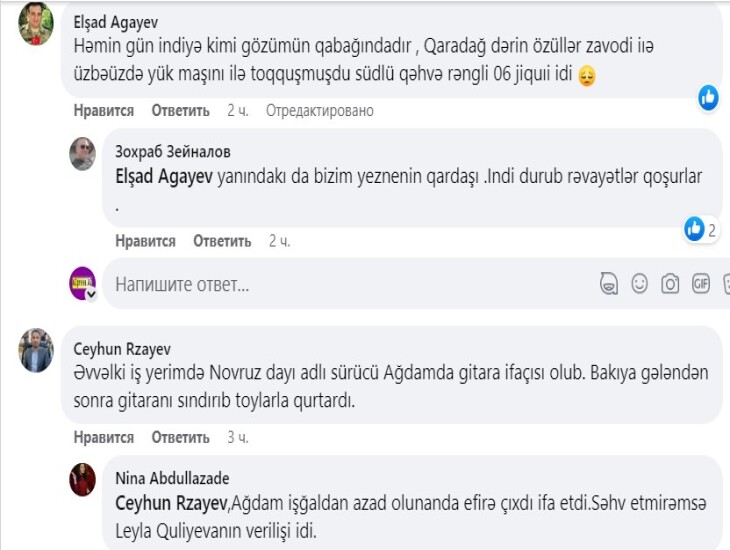Like Ceyhun Rzayev's comment via Нравится

click(103, 438)
